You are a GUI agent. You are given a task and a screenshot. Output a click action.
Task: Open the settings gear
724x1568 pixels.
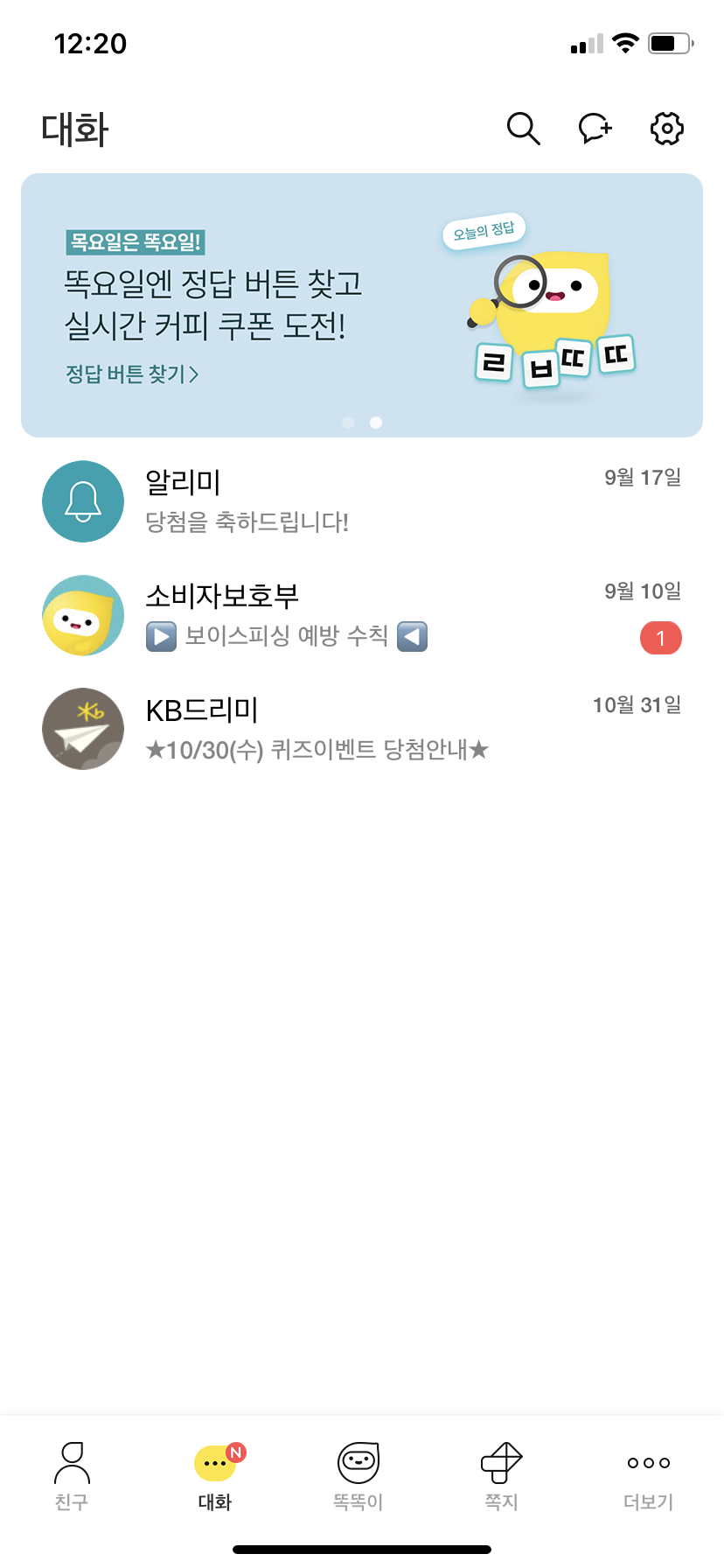coord(667,129)
